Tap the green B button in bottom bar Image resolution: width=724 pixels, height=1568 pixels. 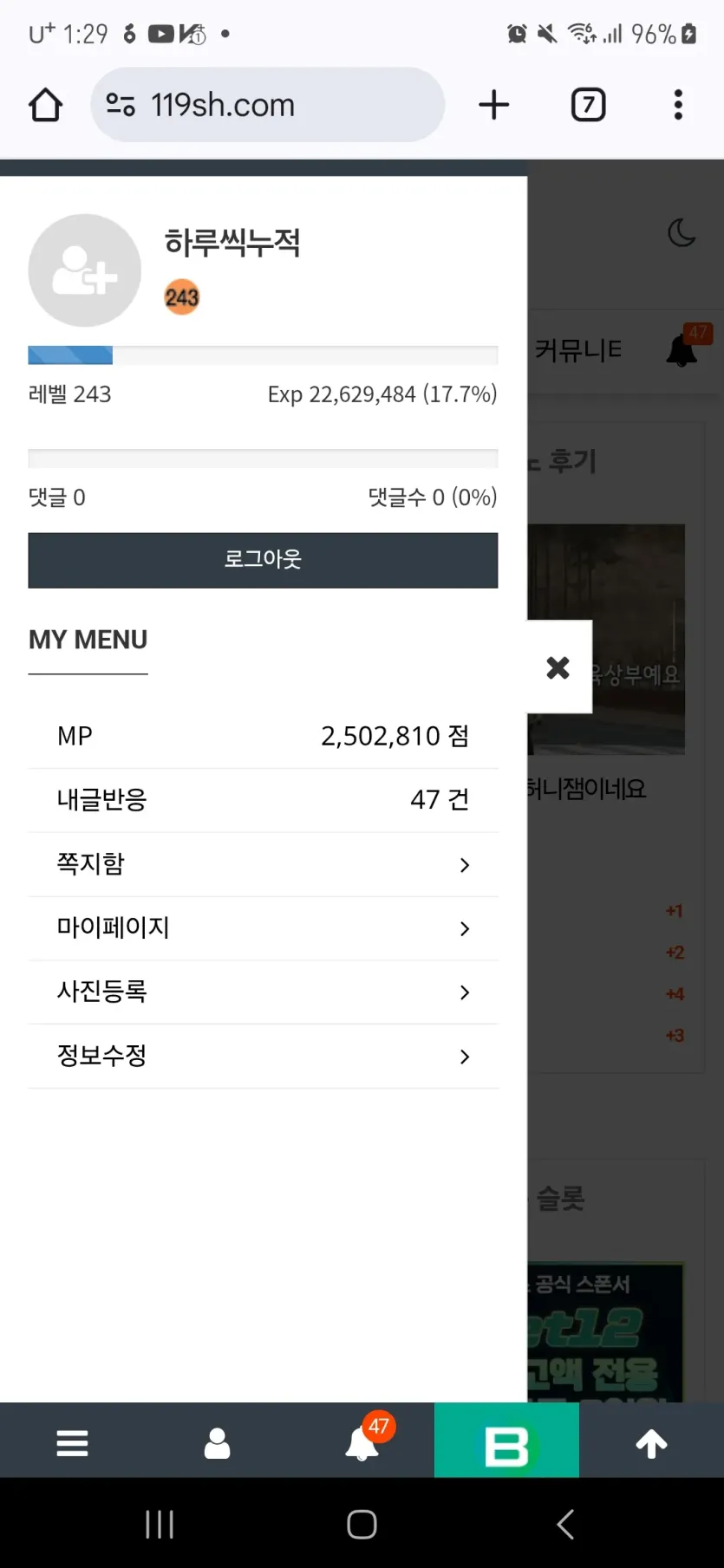[506, 1443]
